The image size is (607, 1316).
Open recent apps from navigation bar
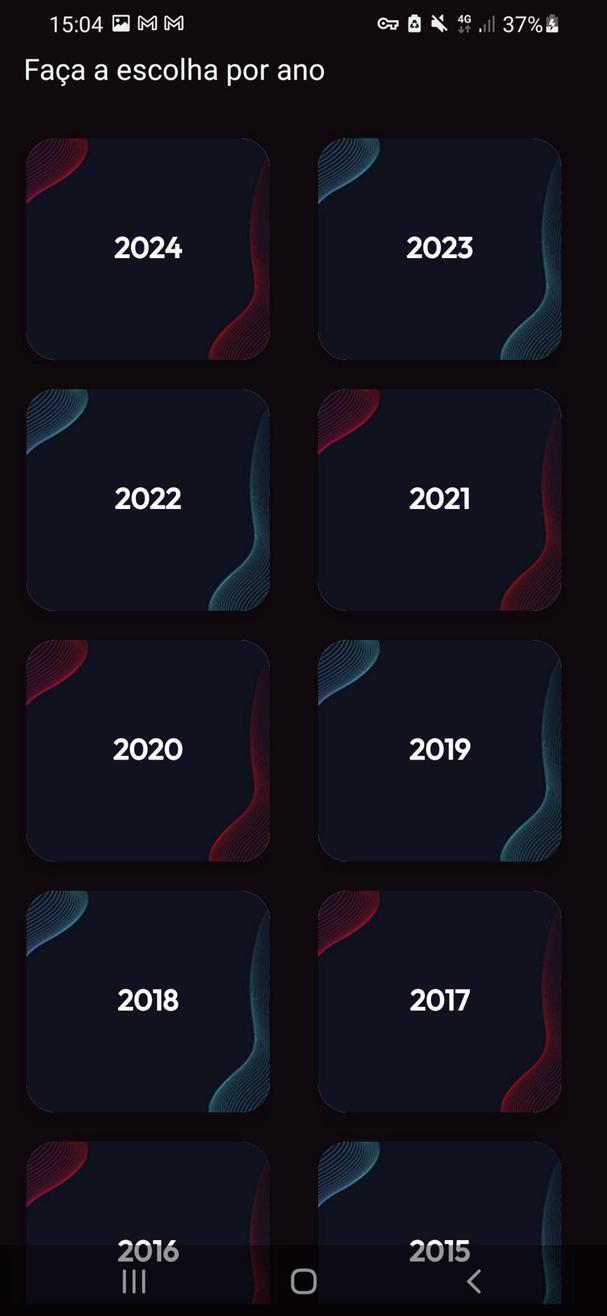point(134,1281)
